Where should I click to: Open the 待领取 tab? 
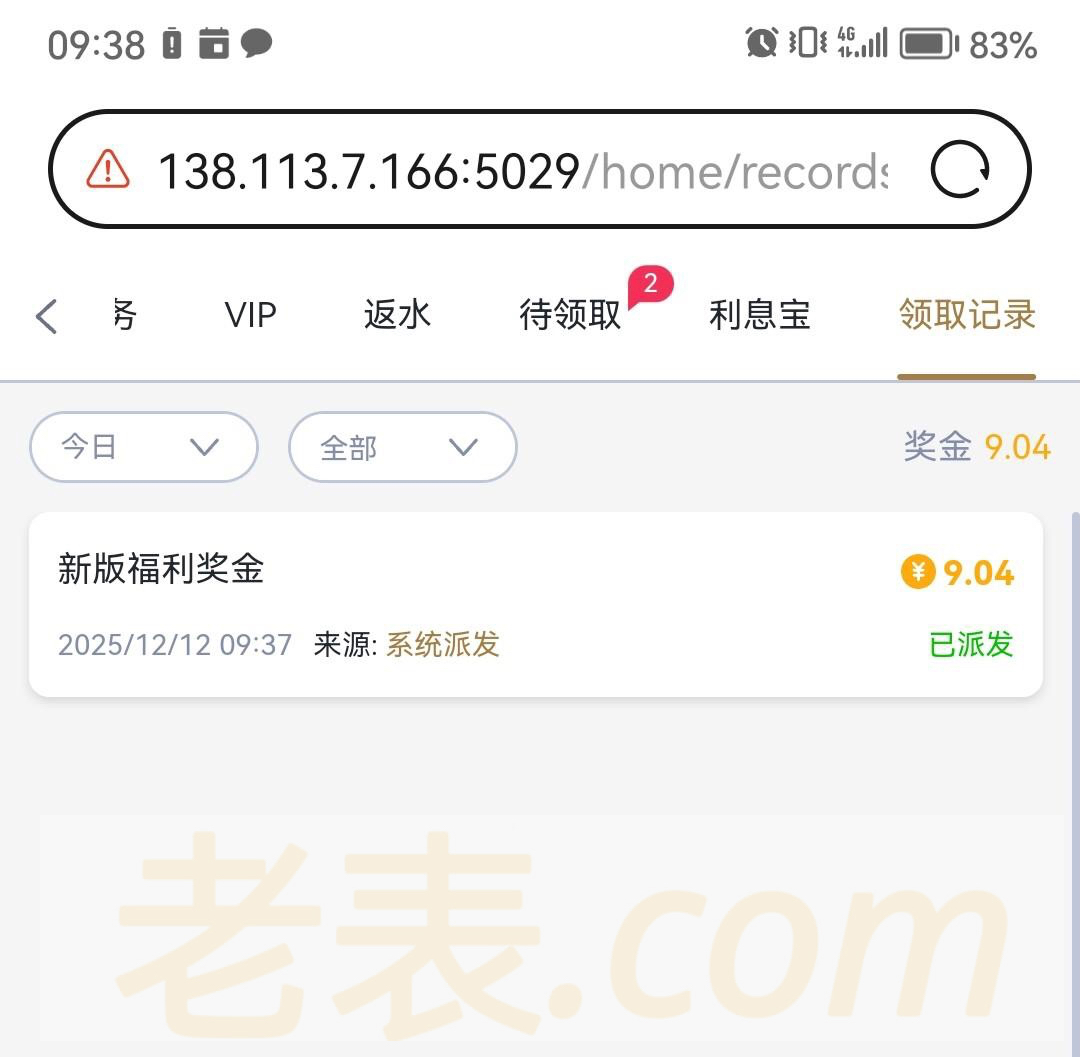click(571, 315)
